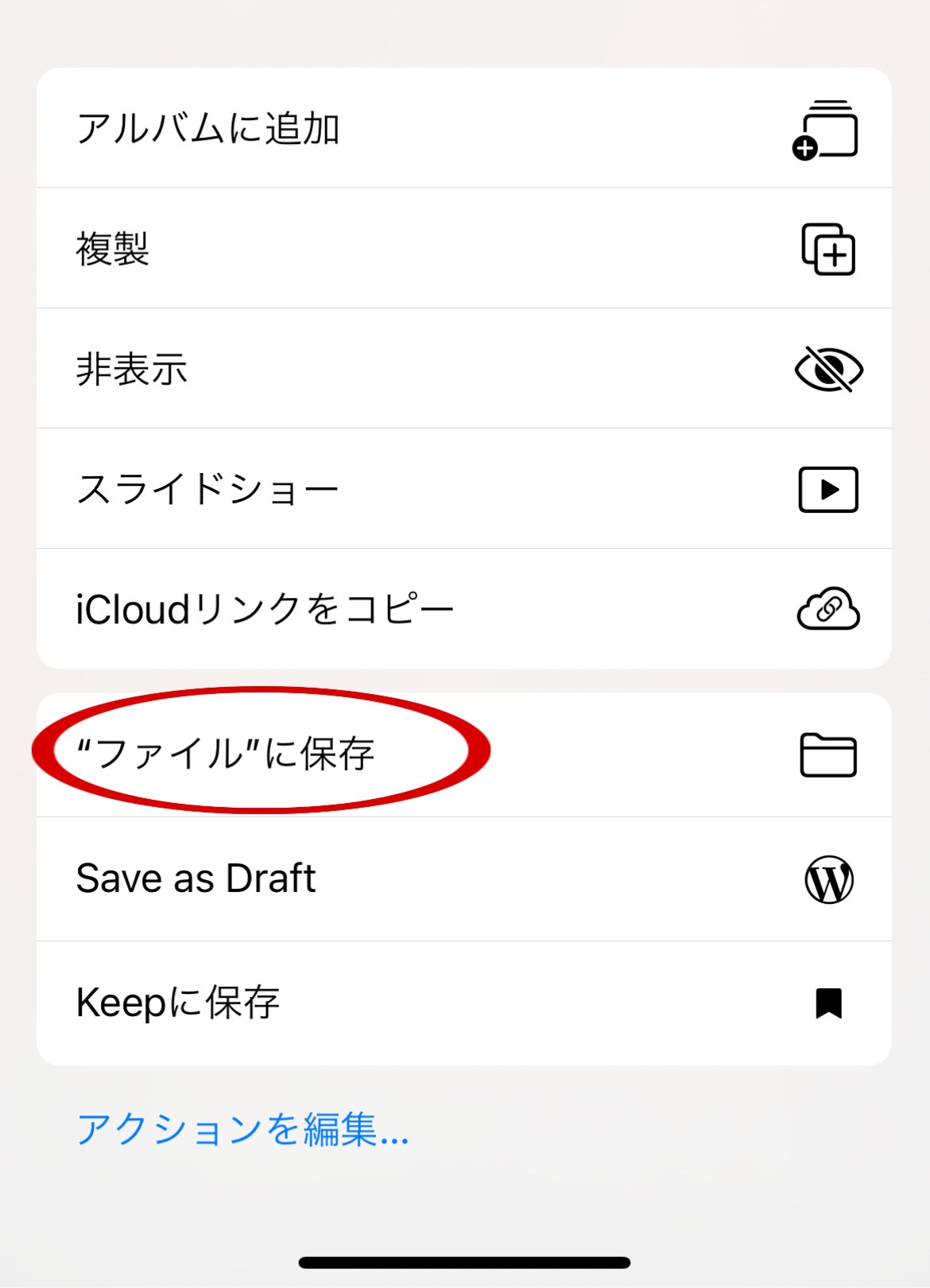Choose 非表示 to hide the photo
This screenshot has width=930, height=1288.
coord(463,369)
